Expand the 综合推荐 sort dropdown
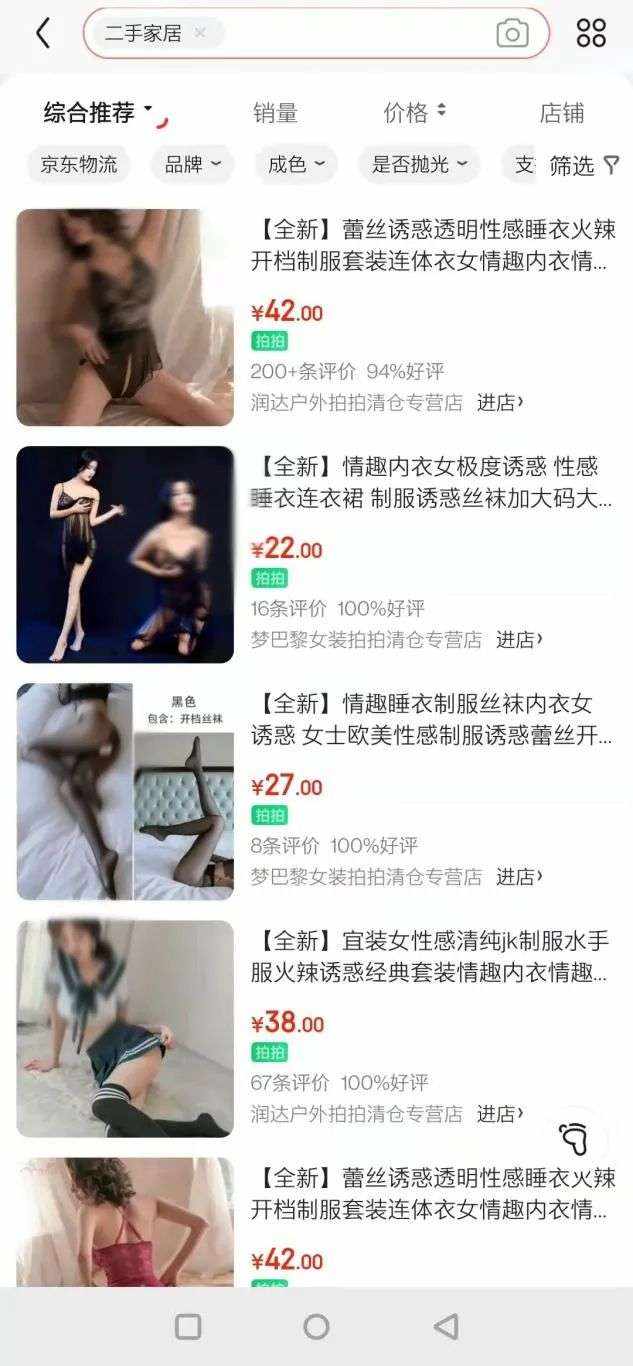Image resolution: width=633 pixels, height=1366 pixels. 98,113
